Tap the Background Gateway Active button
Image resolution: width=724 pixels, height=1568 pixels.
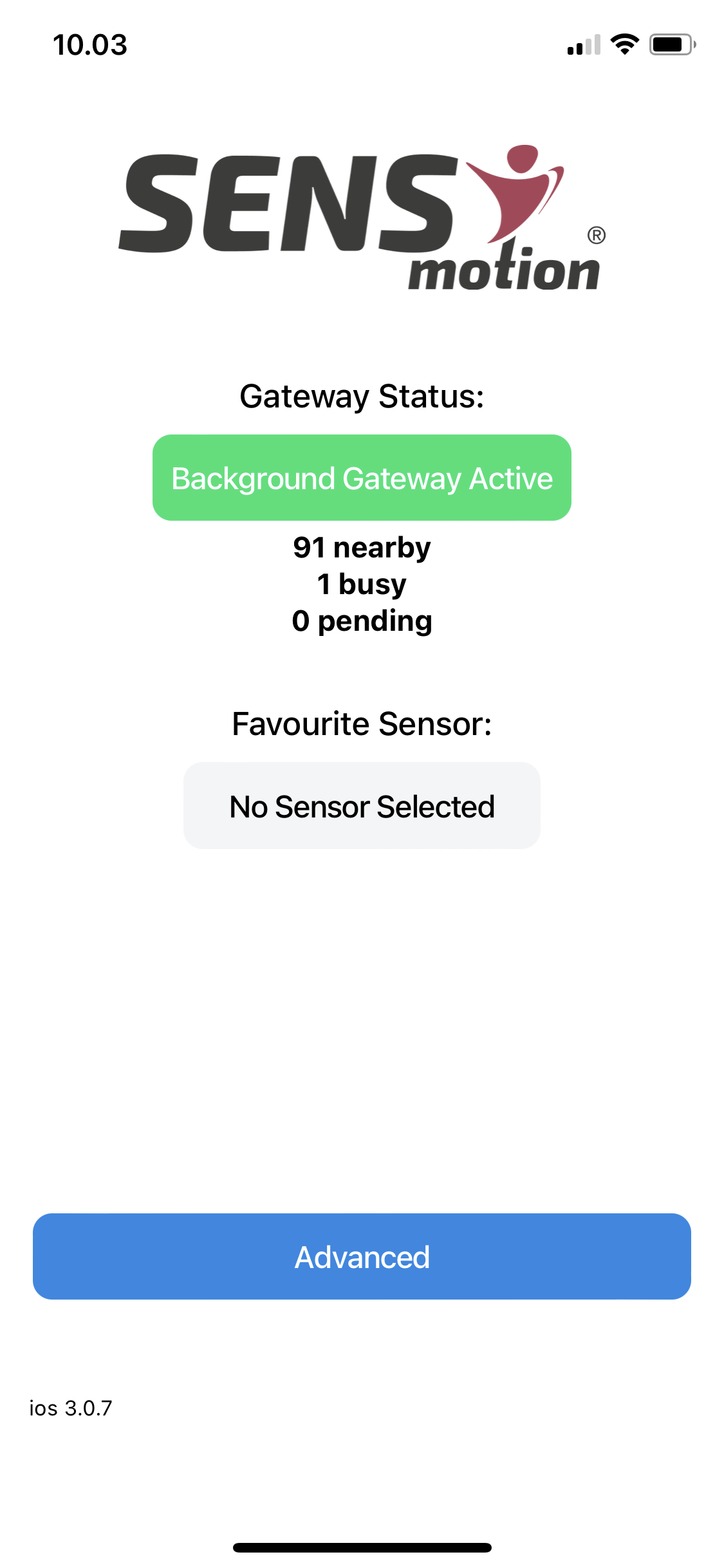coord(362,478)
